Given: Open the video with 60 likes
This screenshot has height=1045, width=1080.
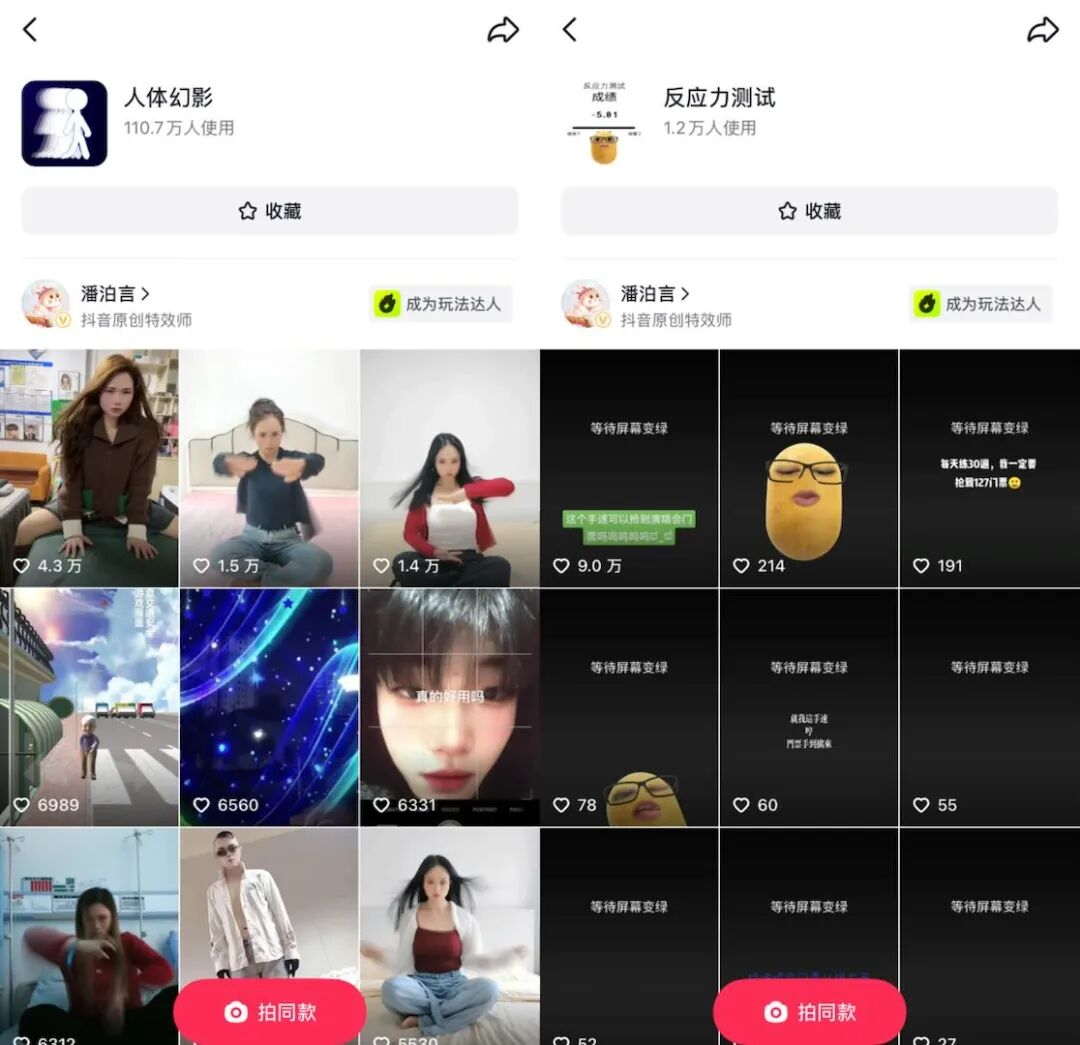Looking at the screenshot, I should [809, 707].
